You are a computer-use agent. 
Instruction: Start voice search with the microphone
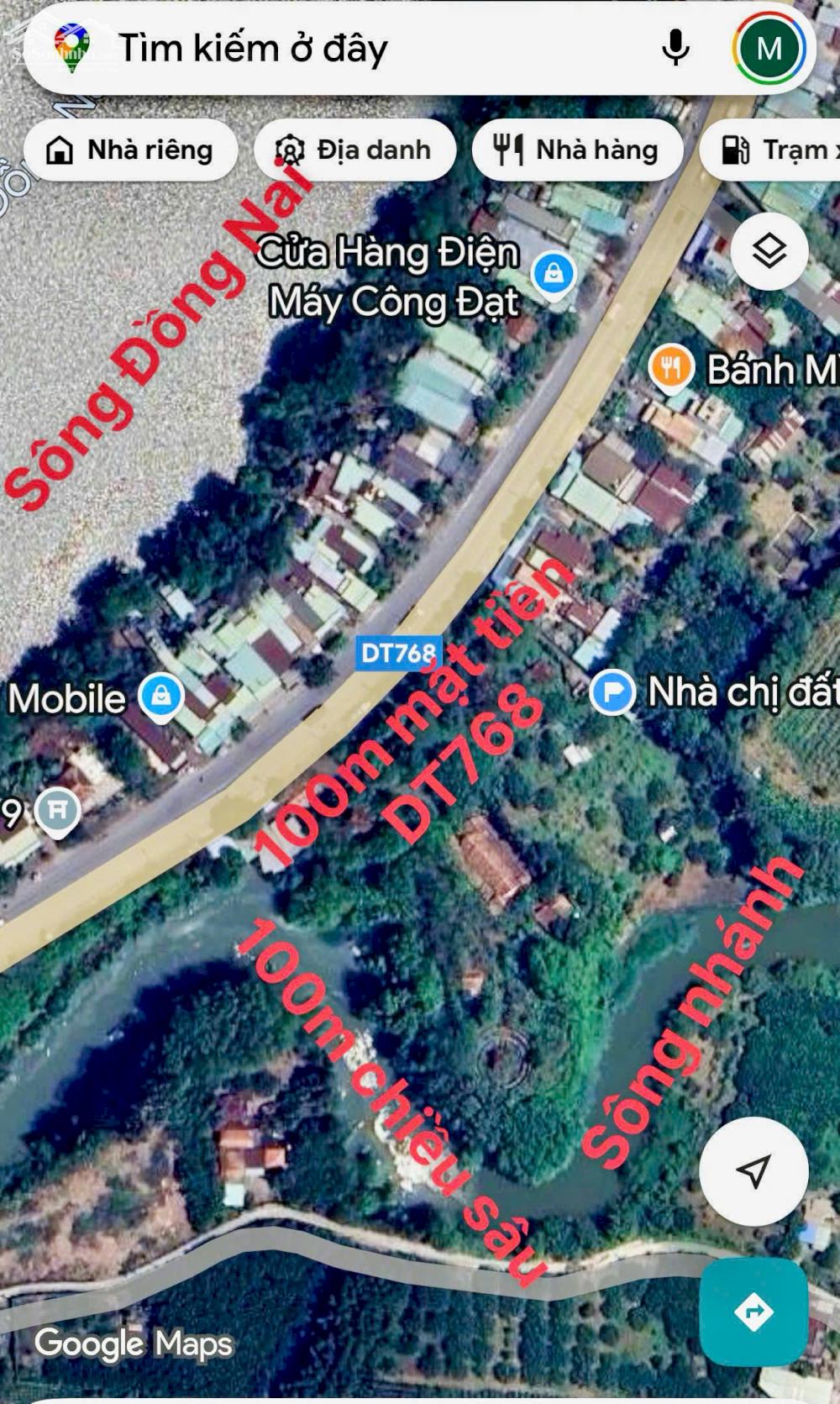675,47
